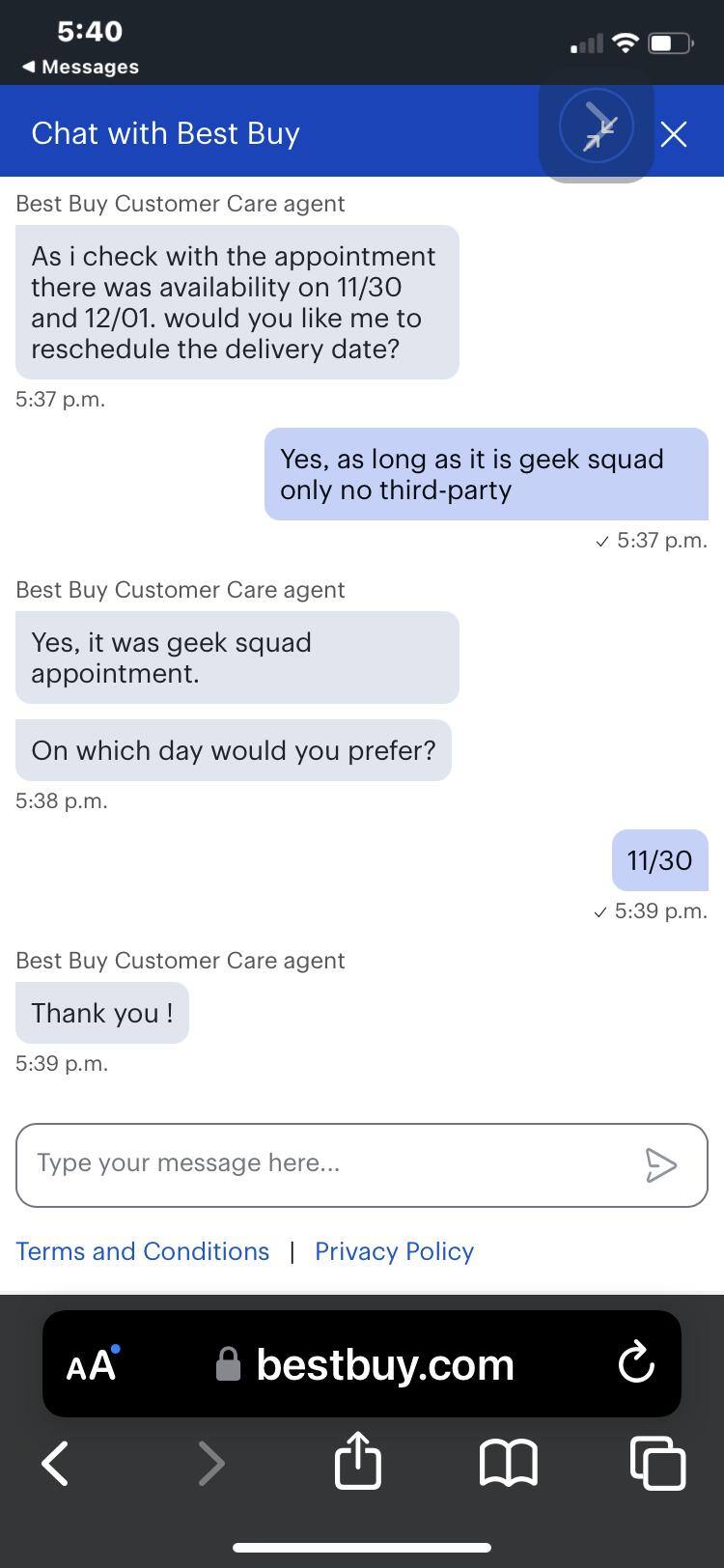Tap the bestbuy.com address bar

point(384,1363)
